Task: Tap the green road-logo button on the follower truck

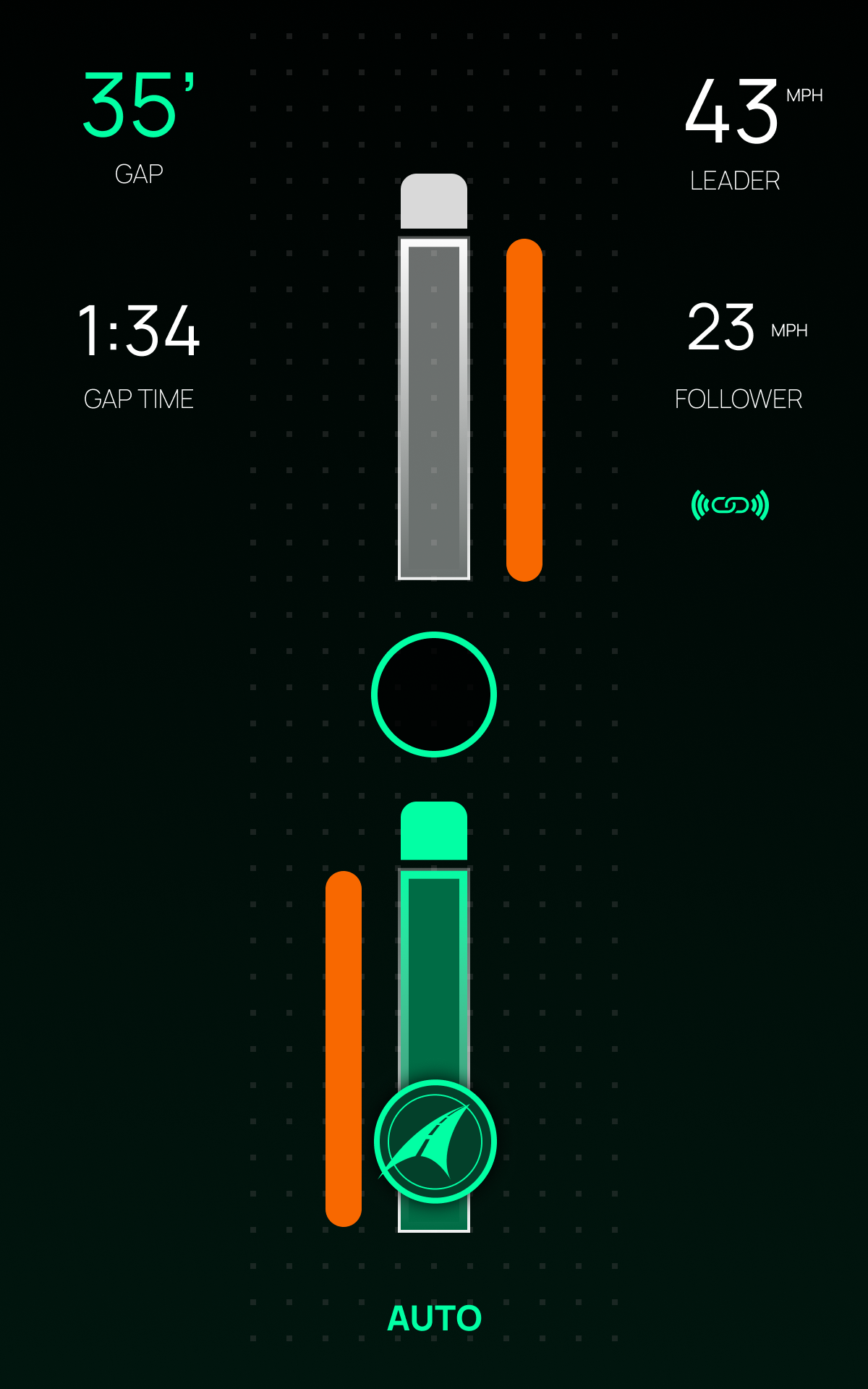Action: point(435,1142)
